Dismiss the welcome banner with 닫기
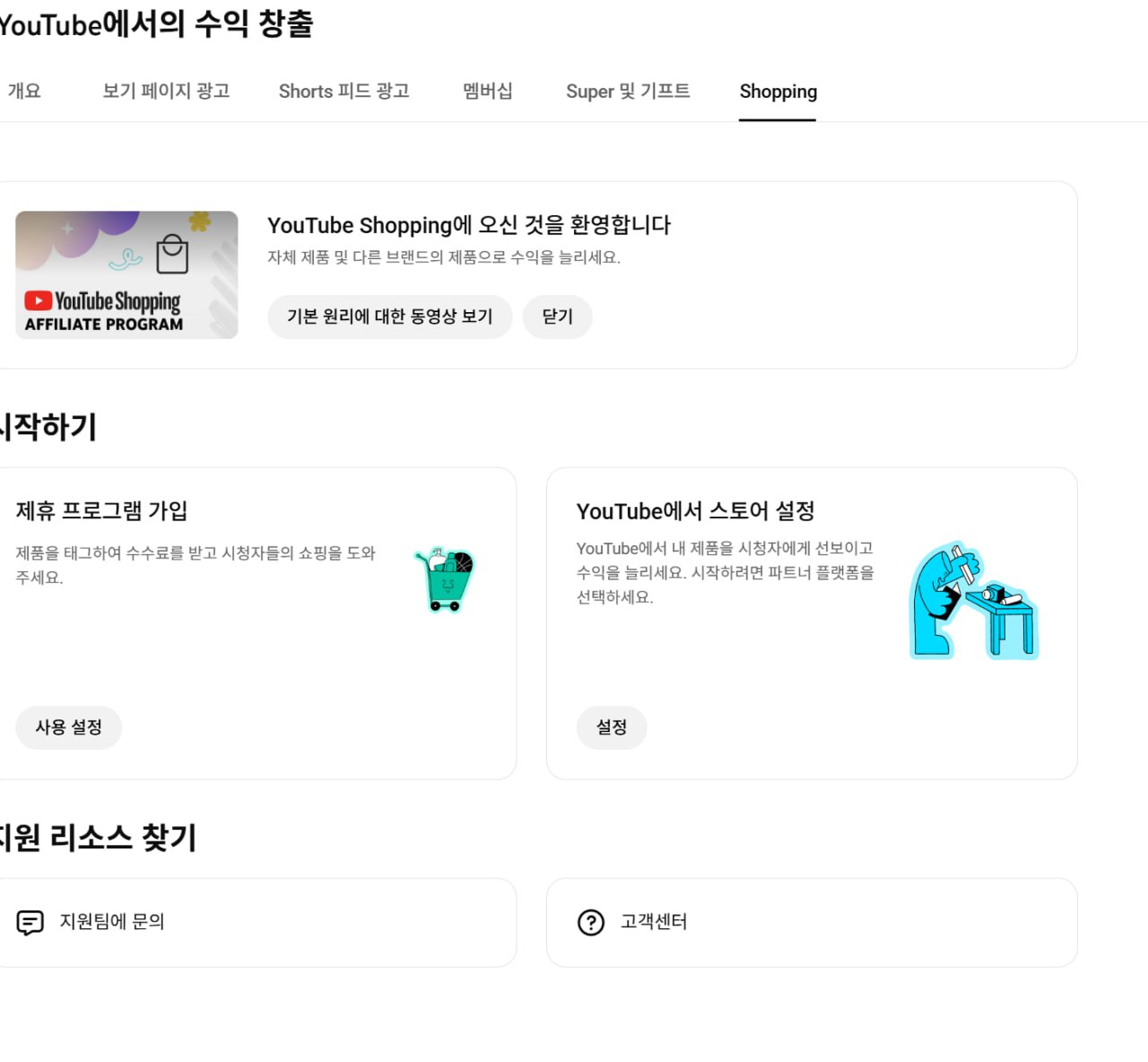Image resolution: width=1148 pixels, height=1062 pixels. [x=557, y=317]
